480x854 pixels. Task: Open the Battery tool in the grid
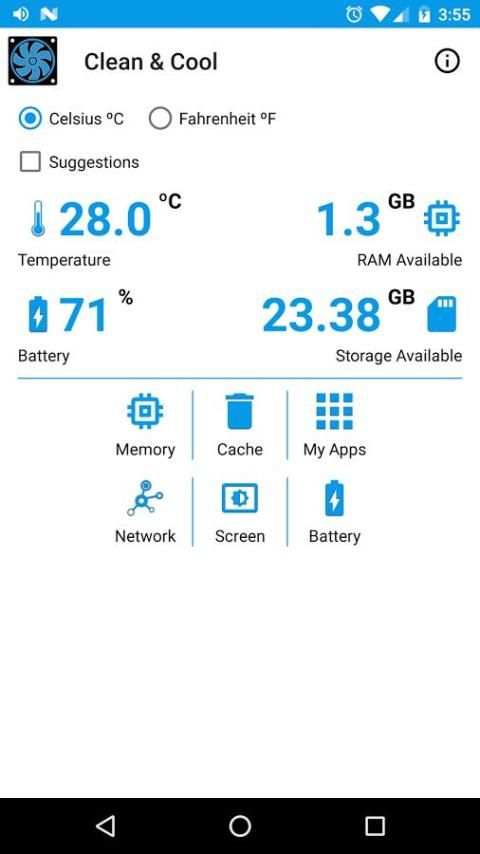coord(335,512)
